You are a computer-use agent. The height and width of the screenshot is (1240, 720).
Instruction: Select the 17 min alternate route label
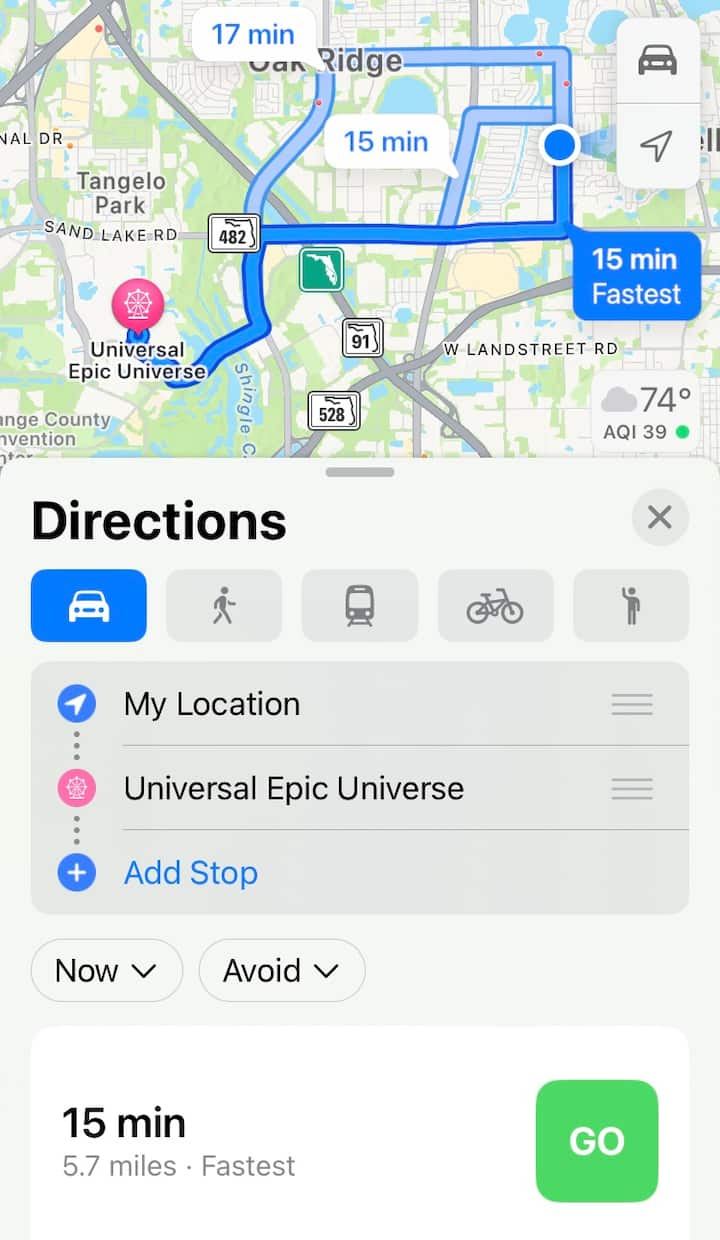pyautogui.click(x=253, y=35)
